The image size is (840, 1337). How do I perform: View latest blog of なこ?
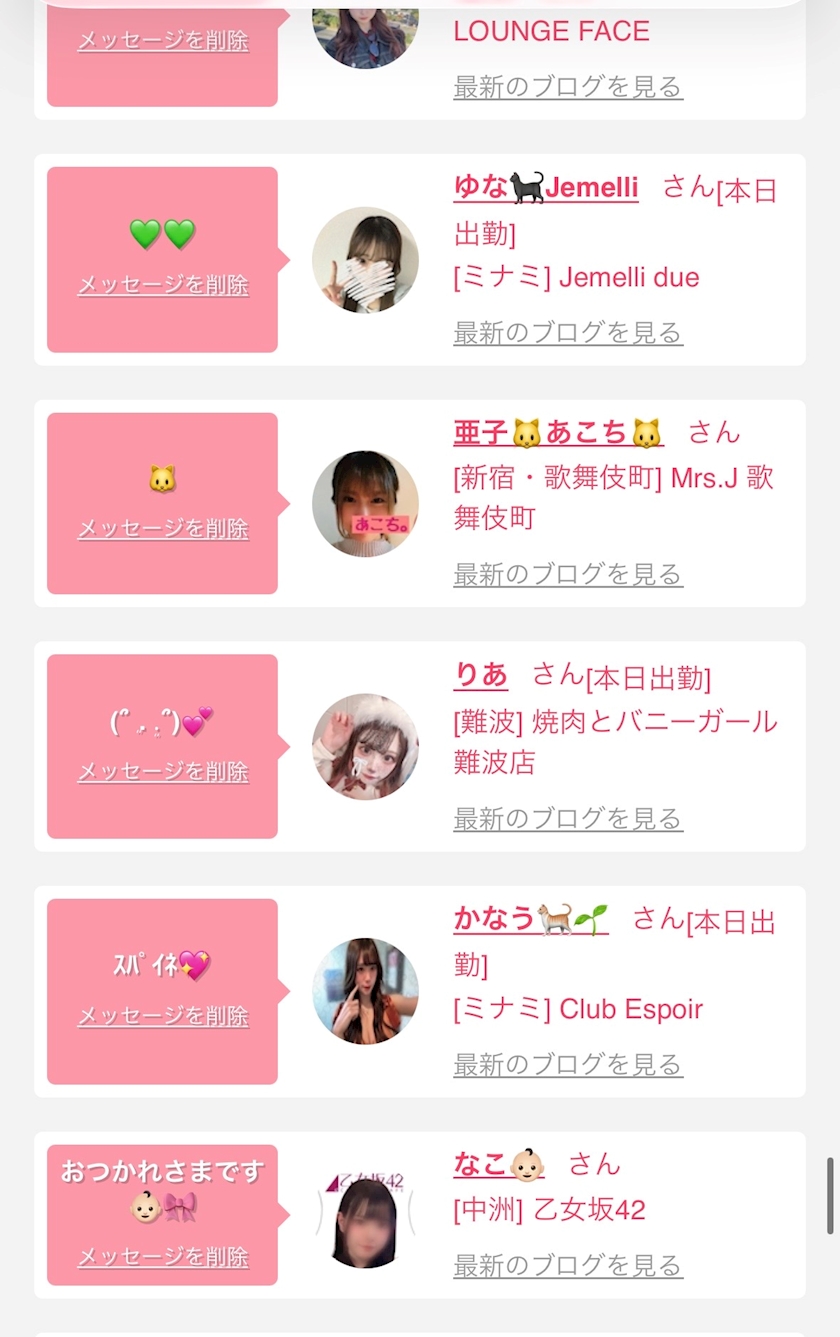[x=568, y=1265]
